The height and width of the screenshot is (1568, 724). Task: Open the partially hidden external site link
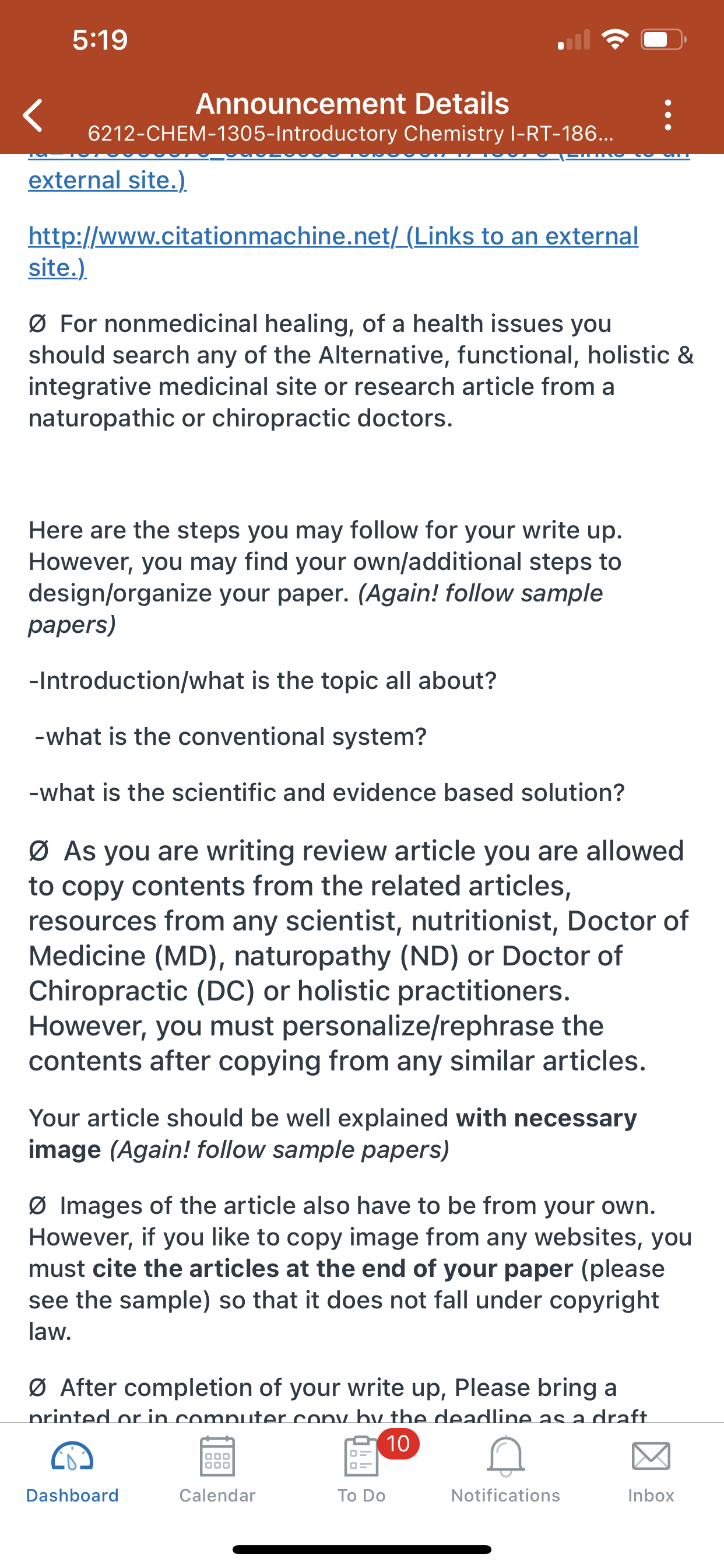click(x=107, y=180)
